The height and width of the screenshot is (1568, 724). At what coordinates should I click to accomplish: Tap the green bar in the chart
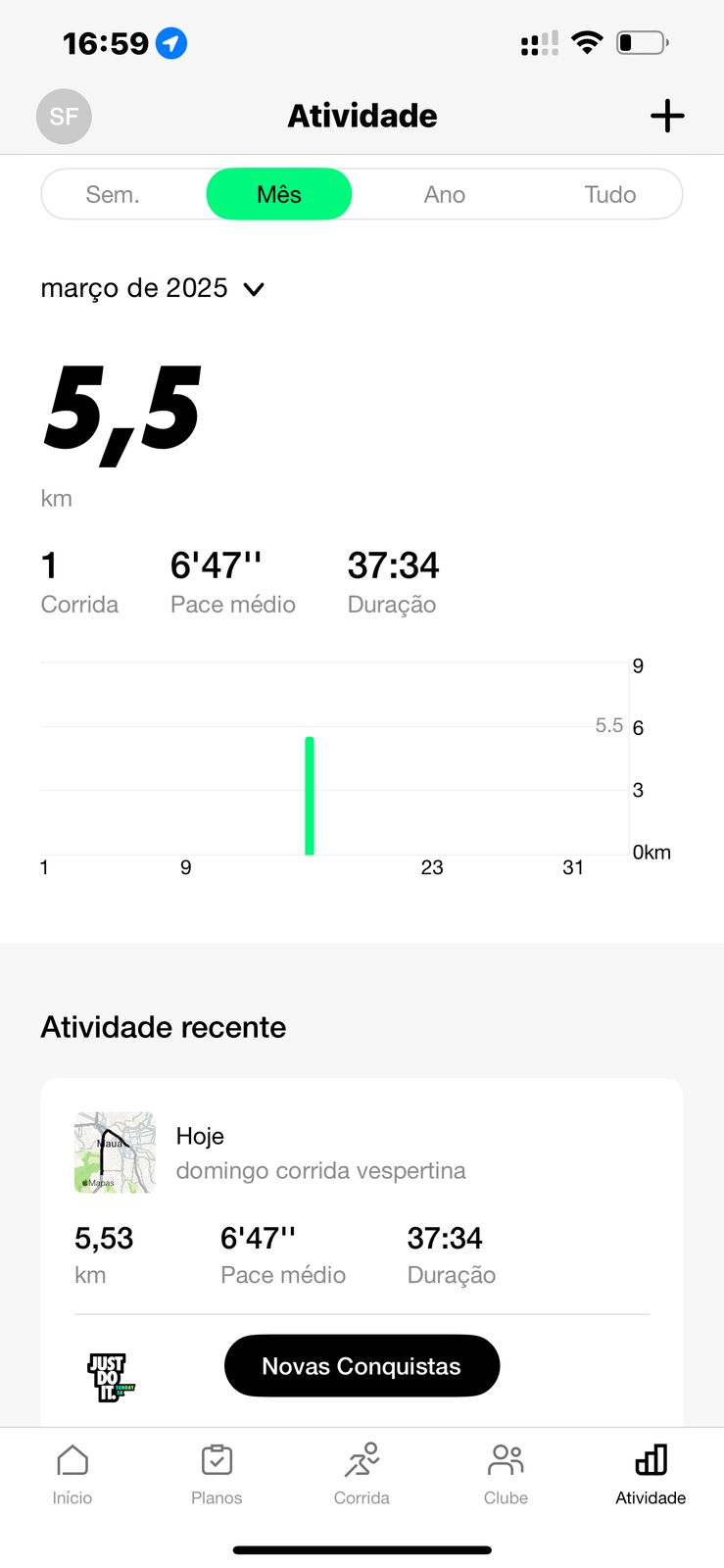click(x=310, y=796)
